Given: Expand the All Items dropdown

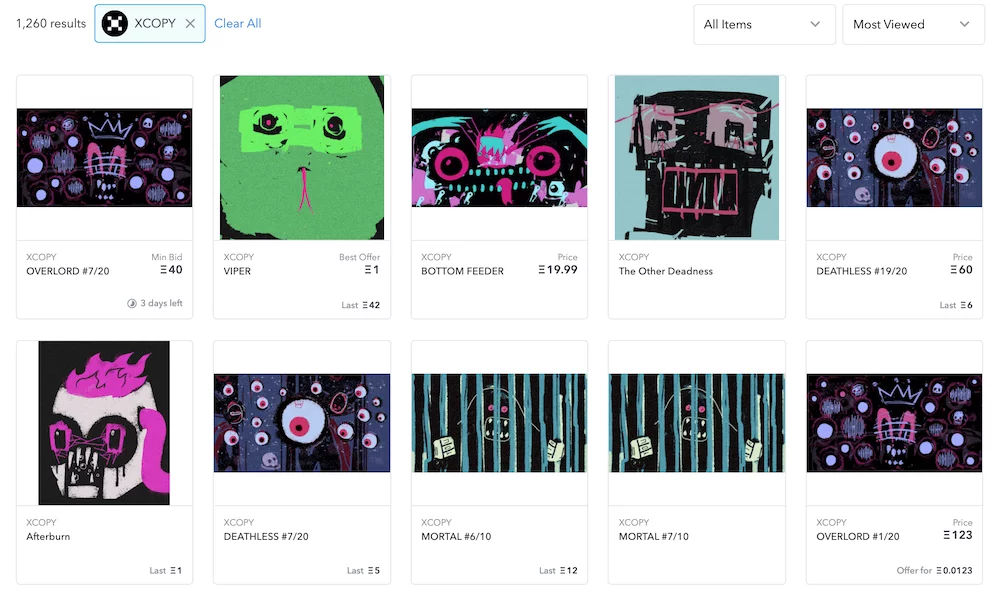Looking at the screenshot, I should (763, 24).
